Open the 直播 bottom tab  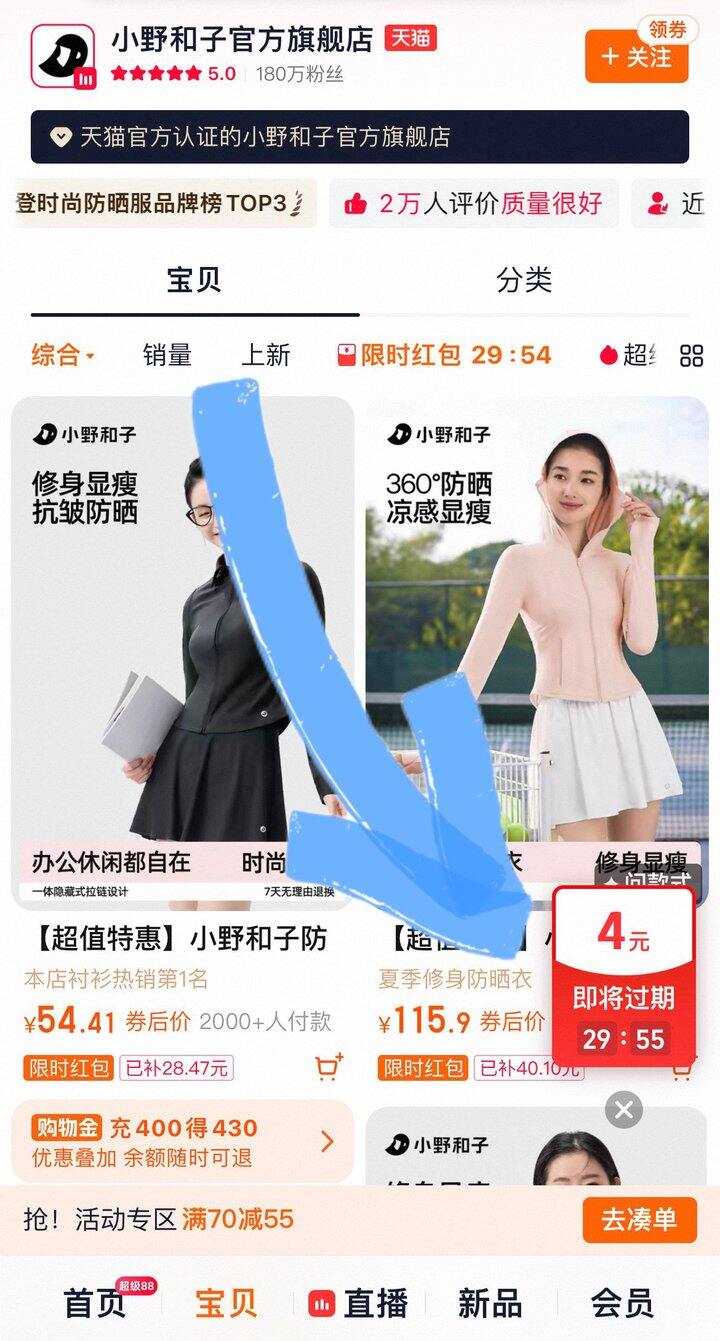(x=359, y=1303)
